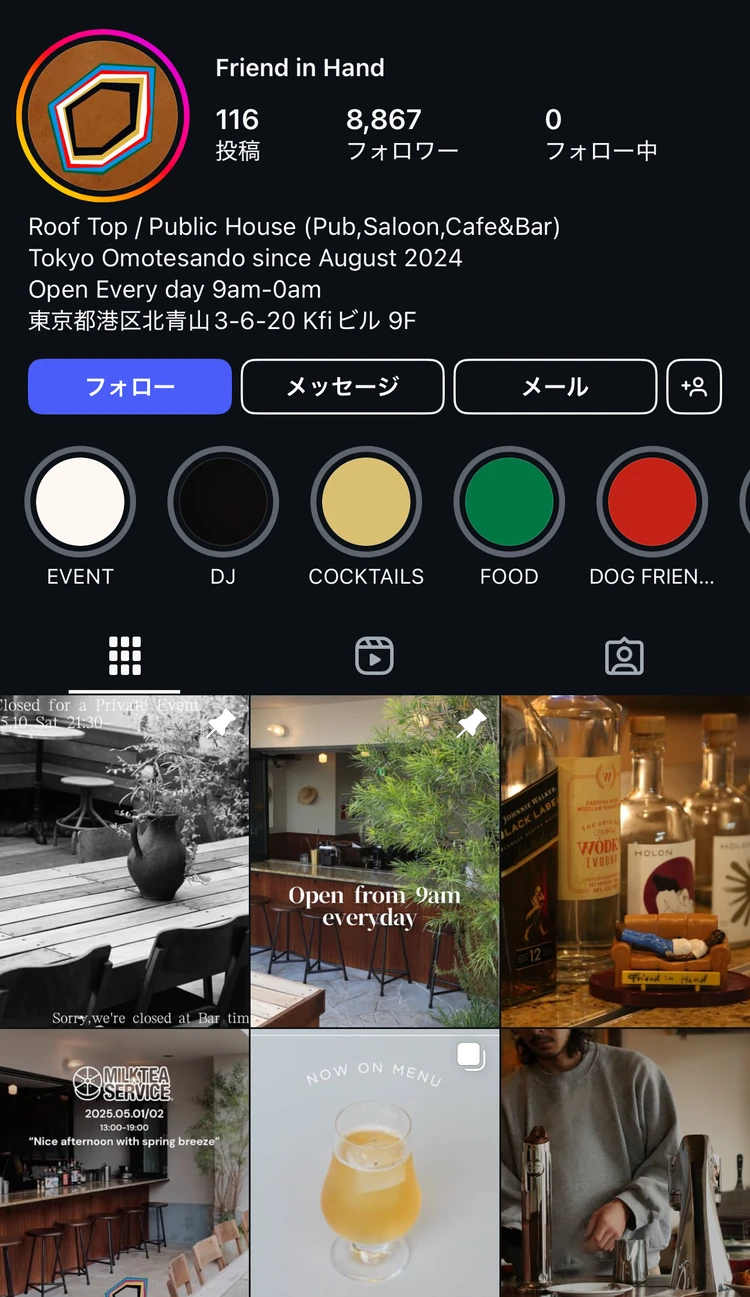Open the DOG FRIEN... highlight
Screen dimensions: 750x1297
(652, 502)
